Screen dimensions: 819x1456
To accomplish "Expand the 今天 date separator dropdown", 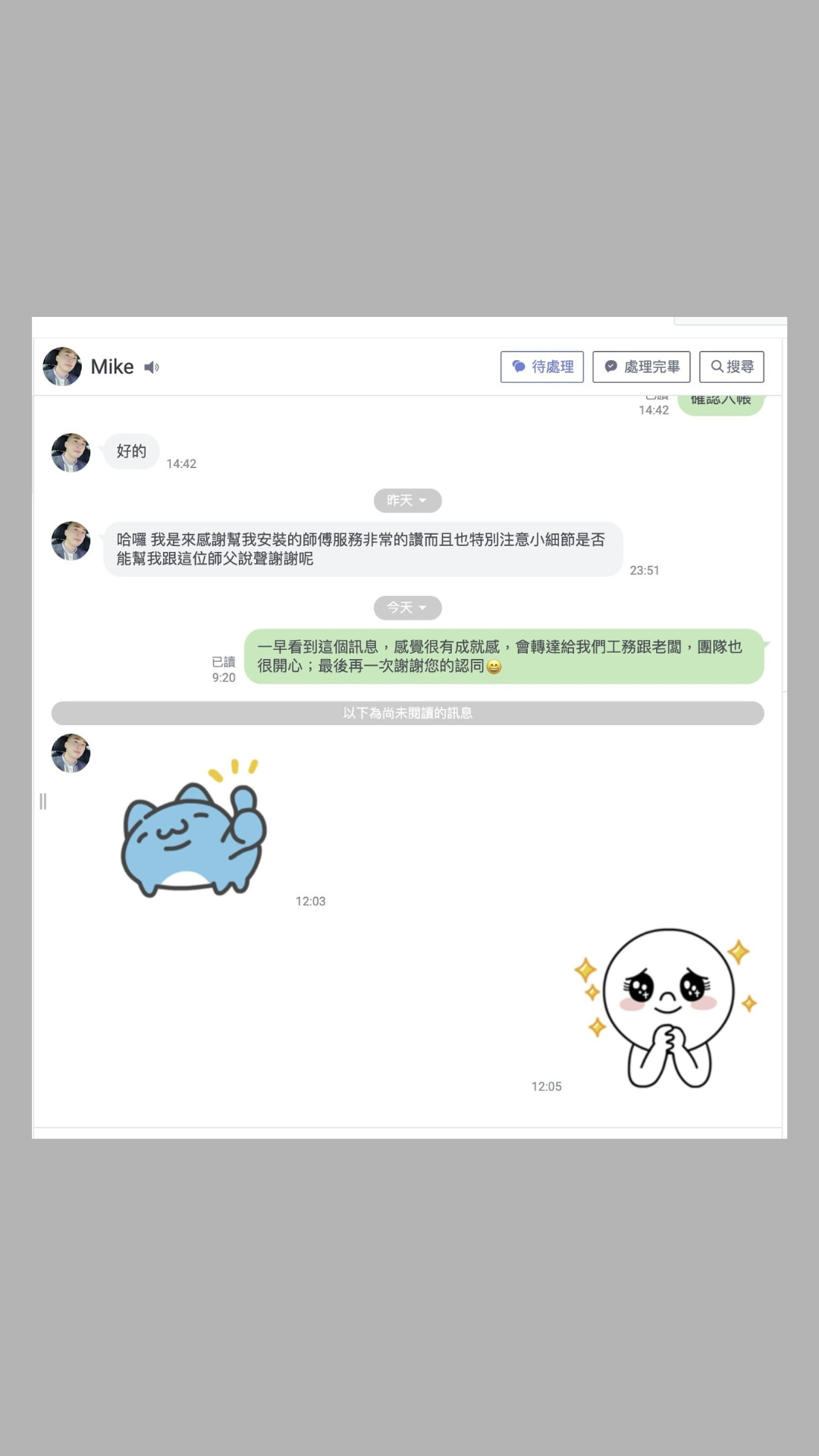I will pyautogui.click(x=408, y=607).
